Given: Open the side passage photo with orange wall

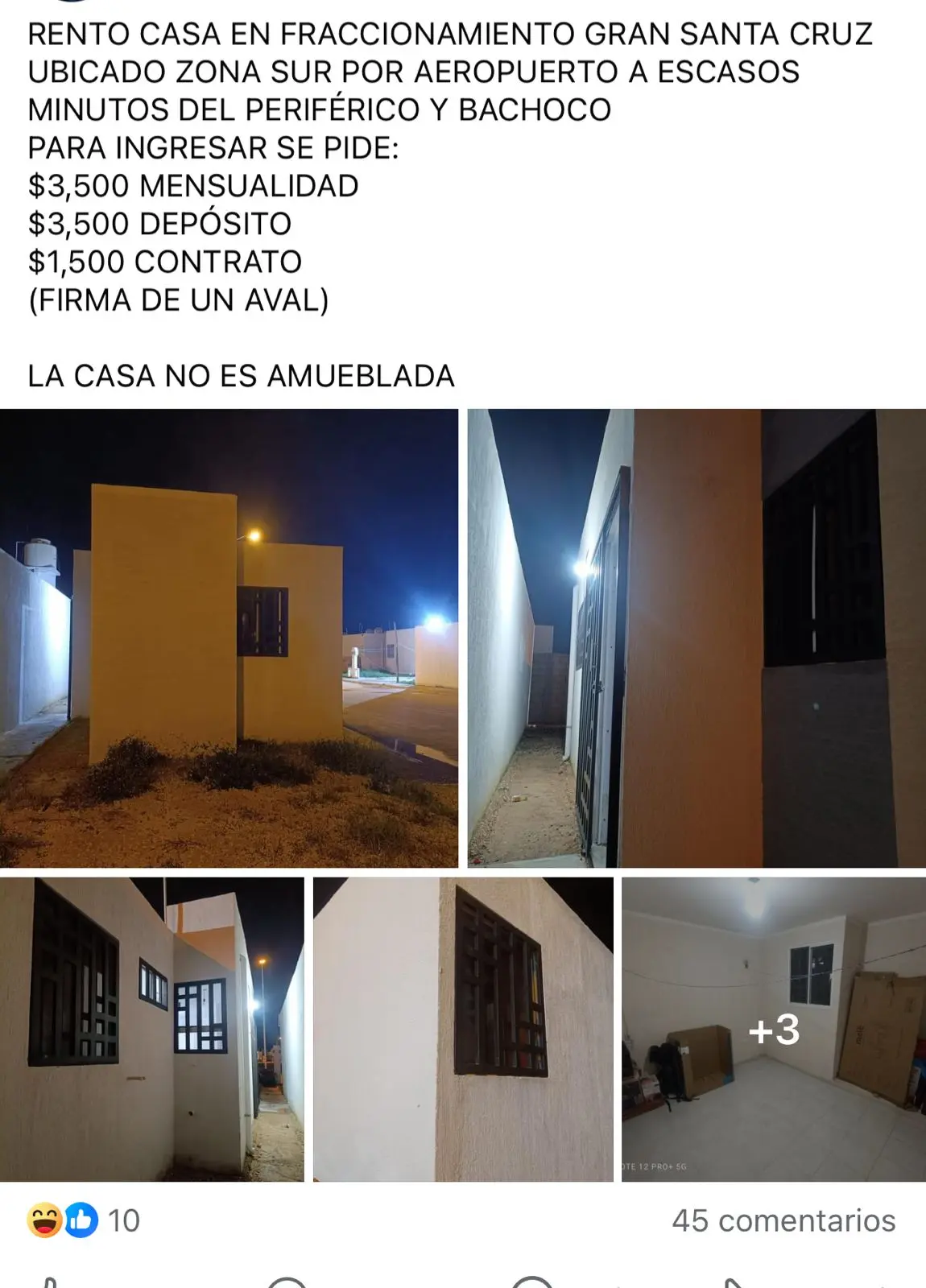Looking at the screenshot, I should tap(697, 638).
